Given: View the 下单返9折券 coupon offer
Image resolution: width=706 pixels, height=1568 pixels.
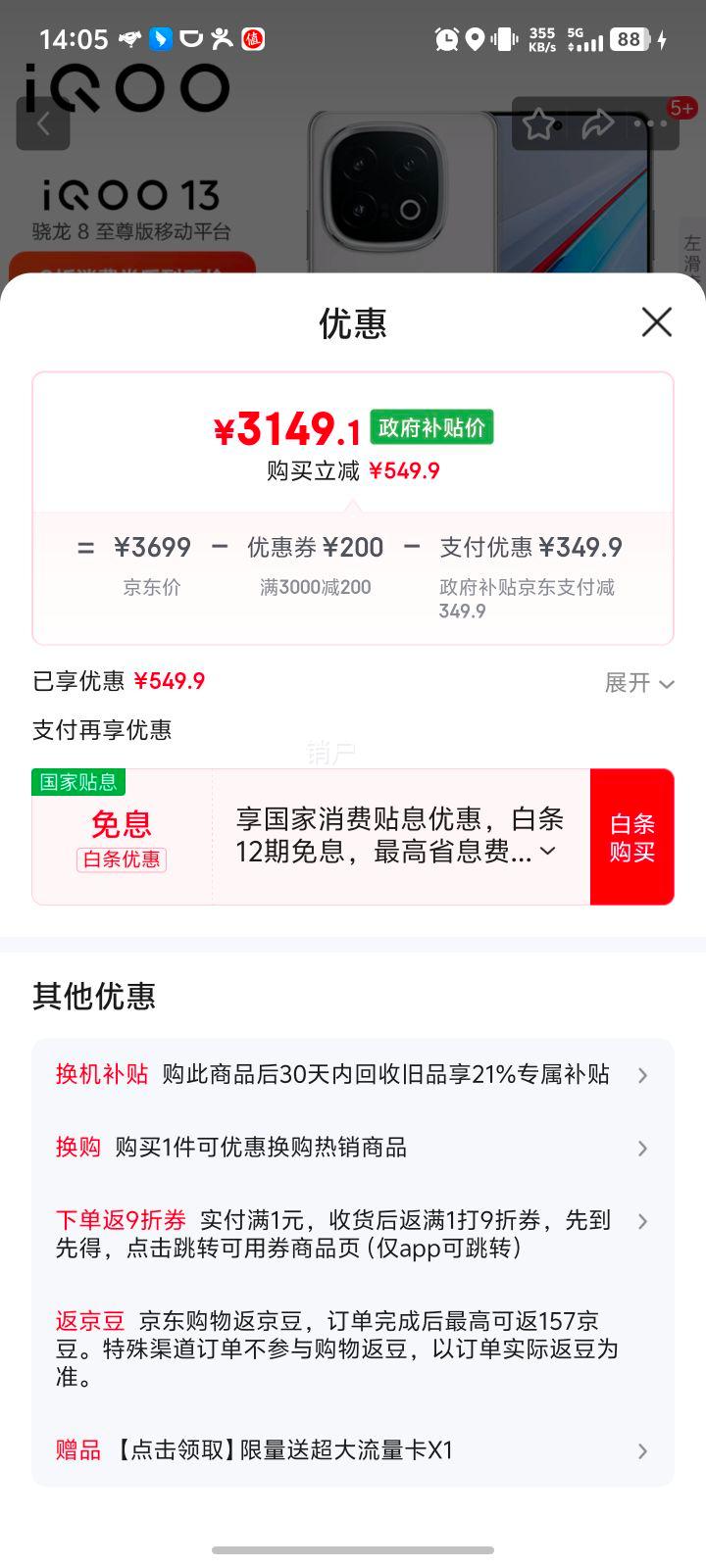Looking at the screenshot, I should click(x=352, y=1234).
